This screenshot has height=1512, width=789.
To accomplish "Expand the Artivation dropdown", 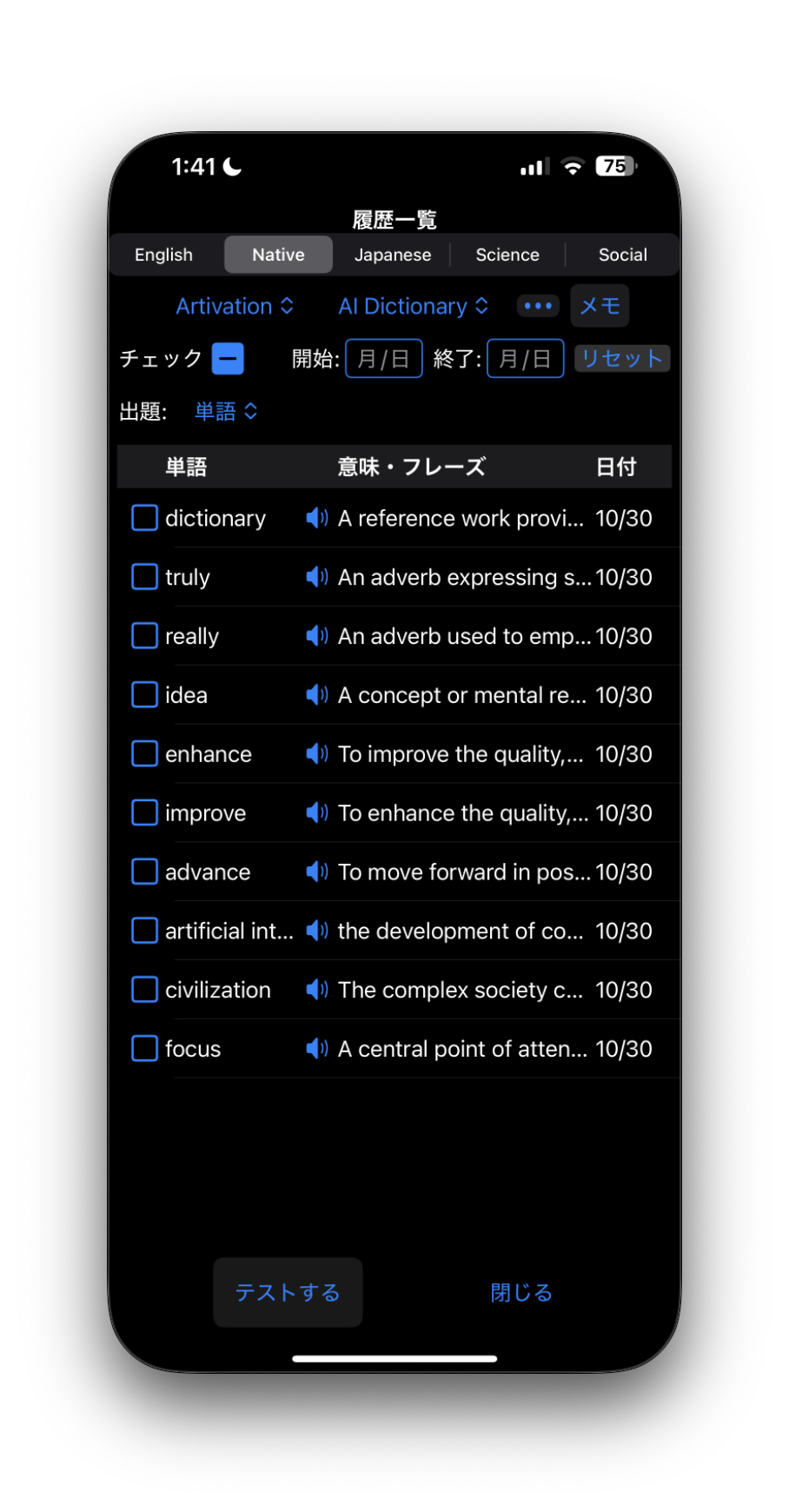I will pyautogui.click(x=235, y=306).
